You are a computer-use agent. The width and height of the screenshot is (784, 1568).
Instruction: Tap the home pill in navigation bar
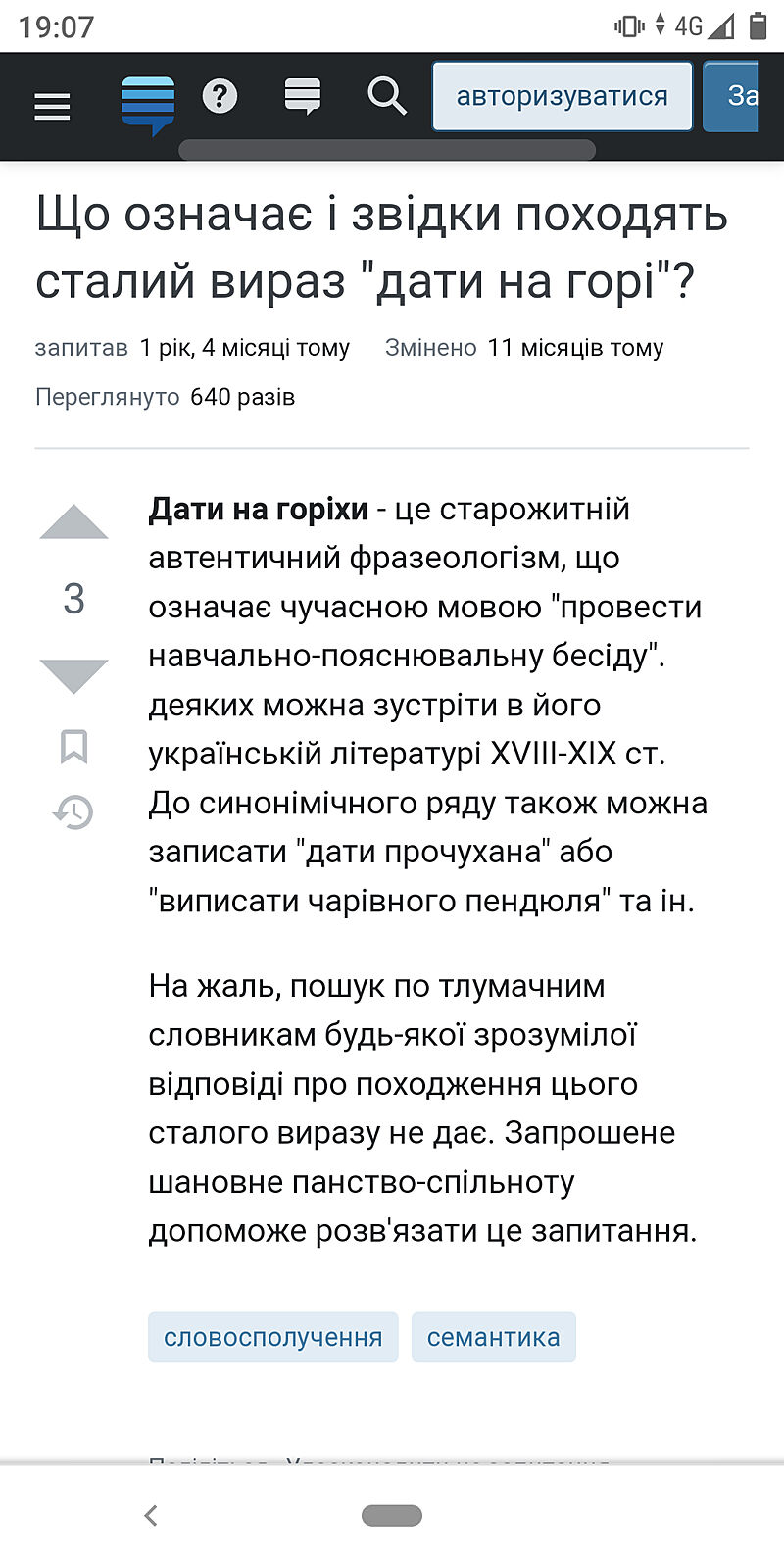[x=392, y=1515]
